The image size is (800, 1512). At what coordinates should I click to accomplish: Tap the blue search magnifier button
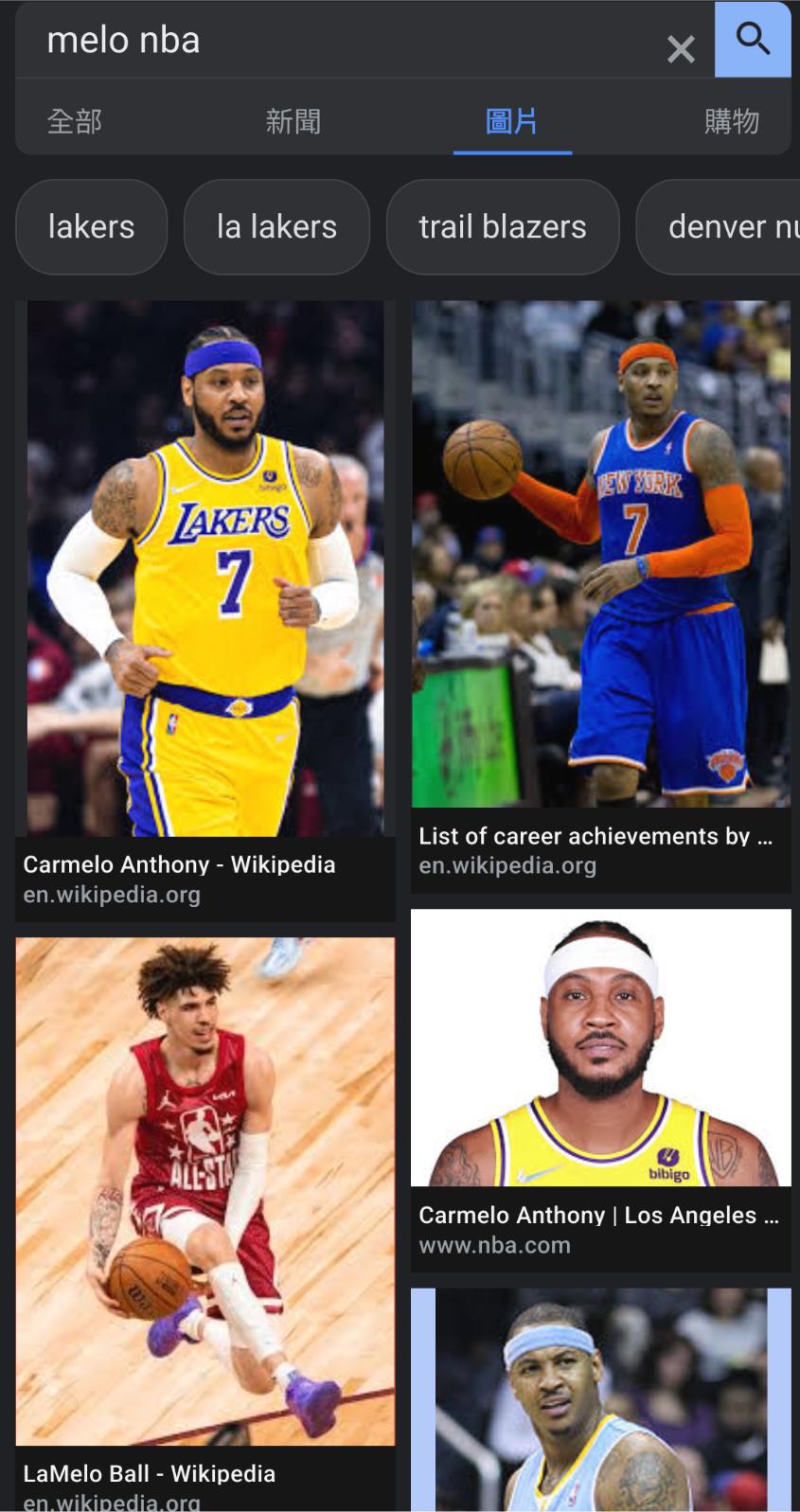753,40
